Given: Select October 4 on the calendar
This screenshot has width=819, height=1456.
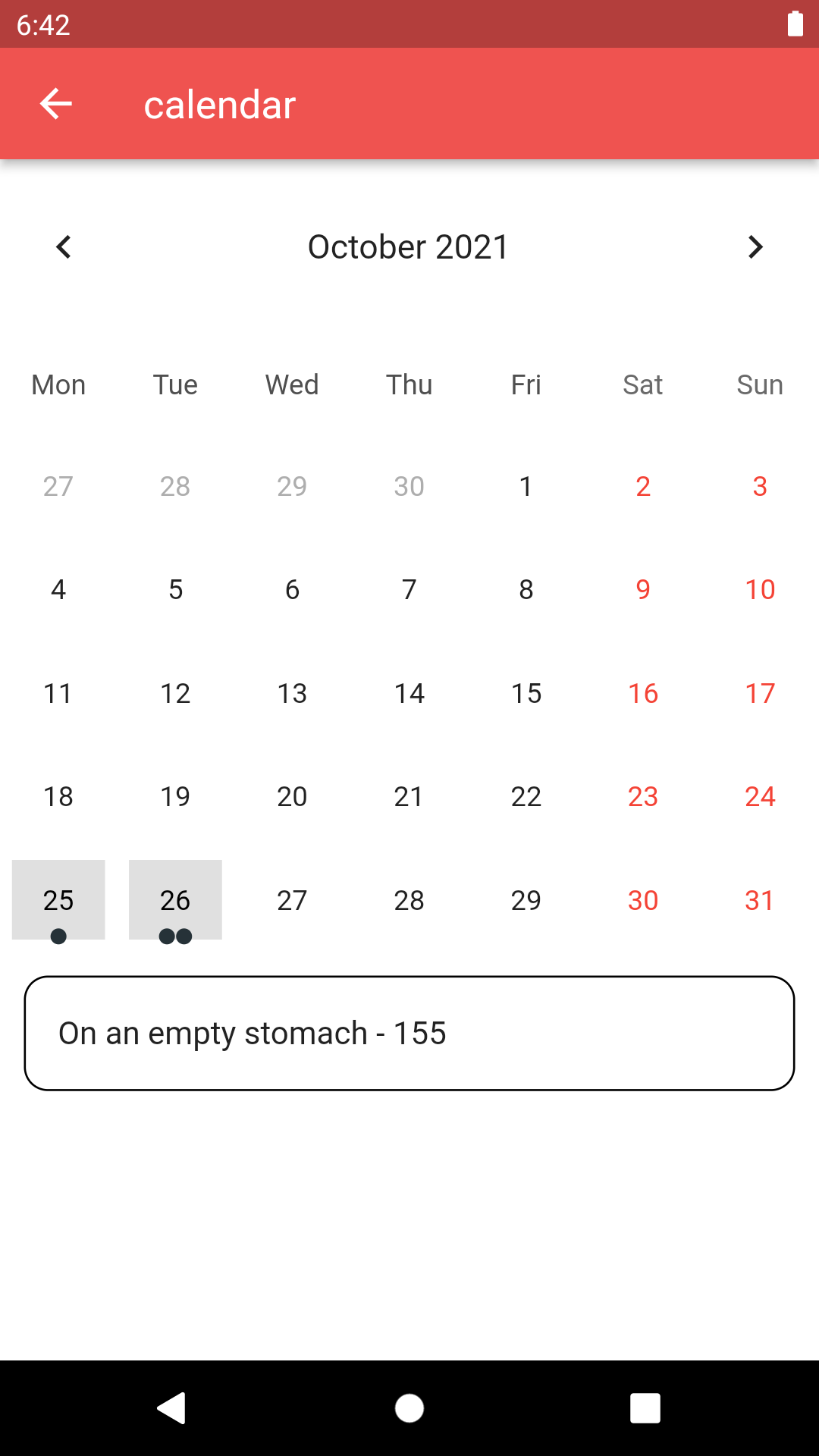Looking at the screenshot, I should pos(58,589).
